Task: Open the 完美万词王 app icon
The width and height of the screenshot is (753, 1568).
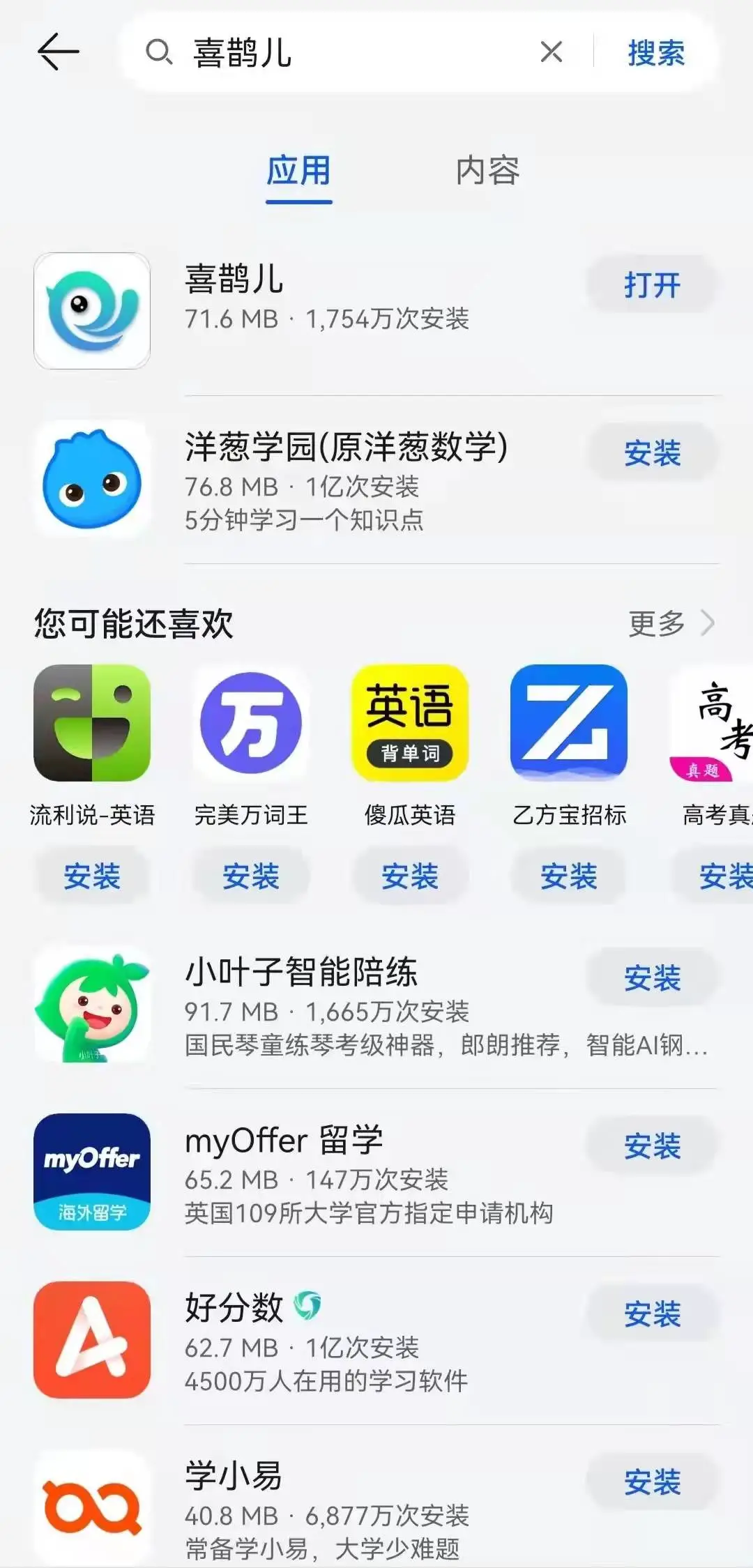Action: (251, 724)
